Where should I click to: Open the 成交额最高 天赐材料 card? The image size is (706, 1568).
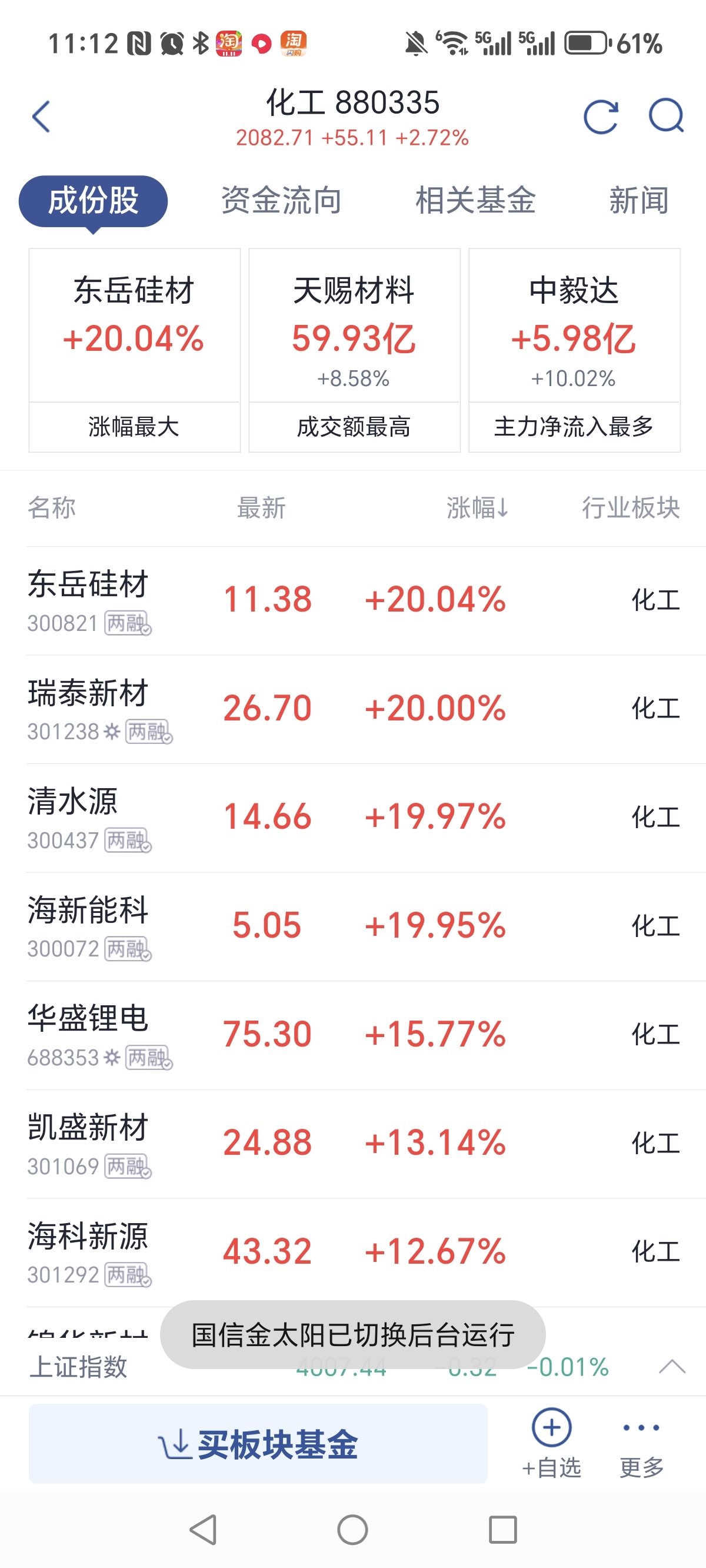point(354,350)
